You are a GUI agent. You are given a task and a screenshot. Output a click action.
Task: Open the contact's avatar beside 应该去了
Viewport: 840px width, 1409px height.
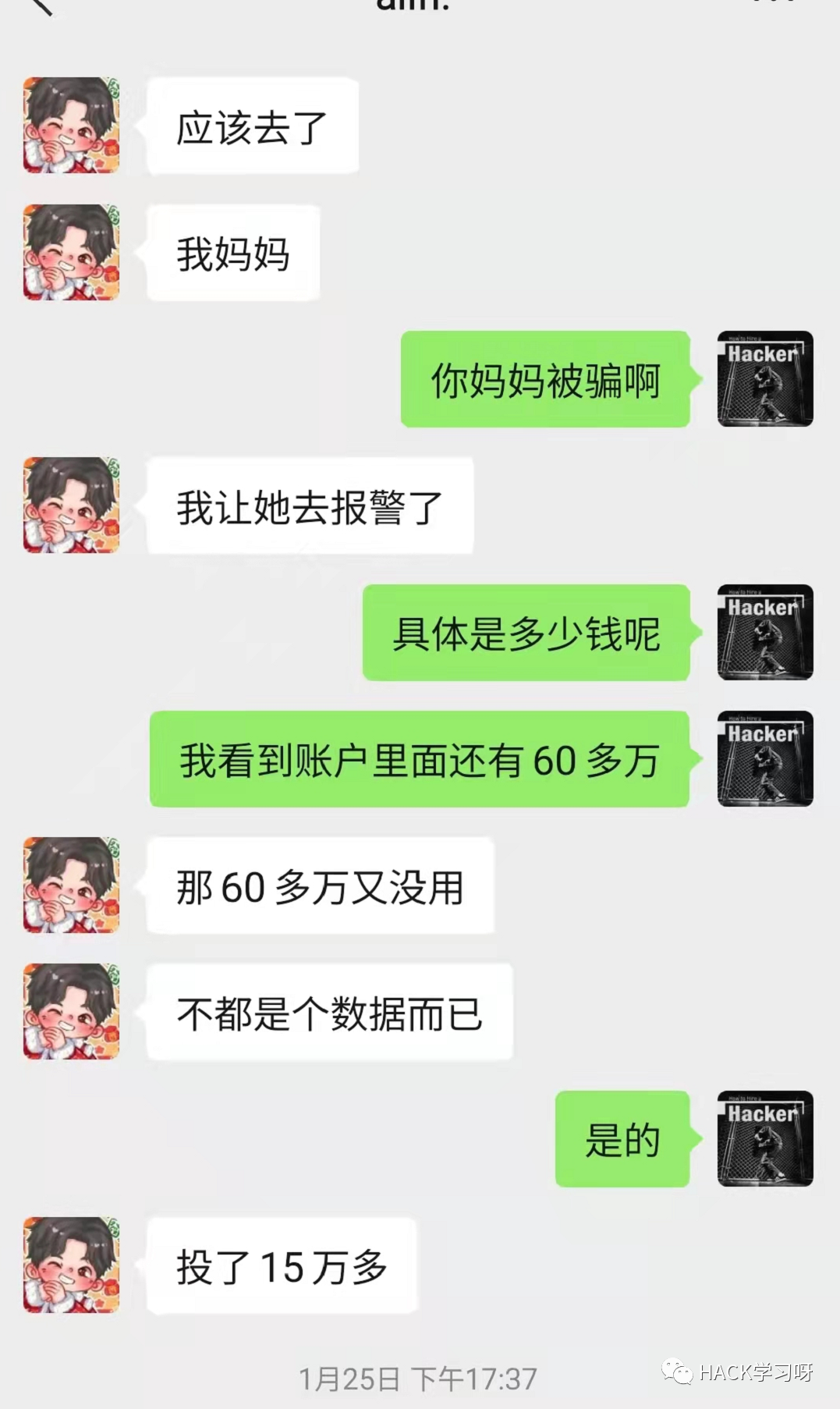click(71, 125)
